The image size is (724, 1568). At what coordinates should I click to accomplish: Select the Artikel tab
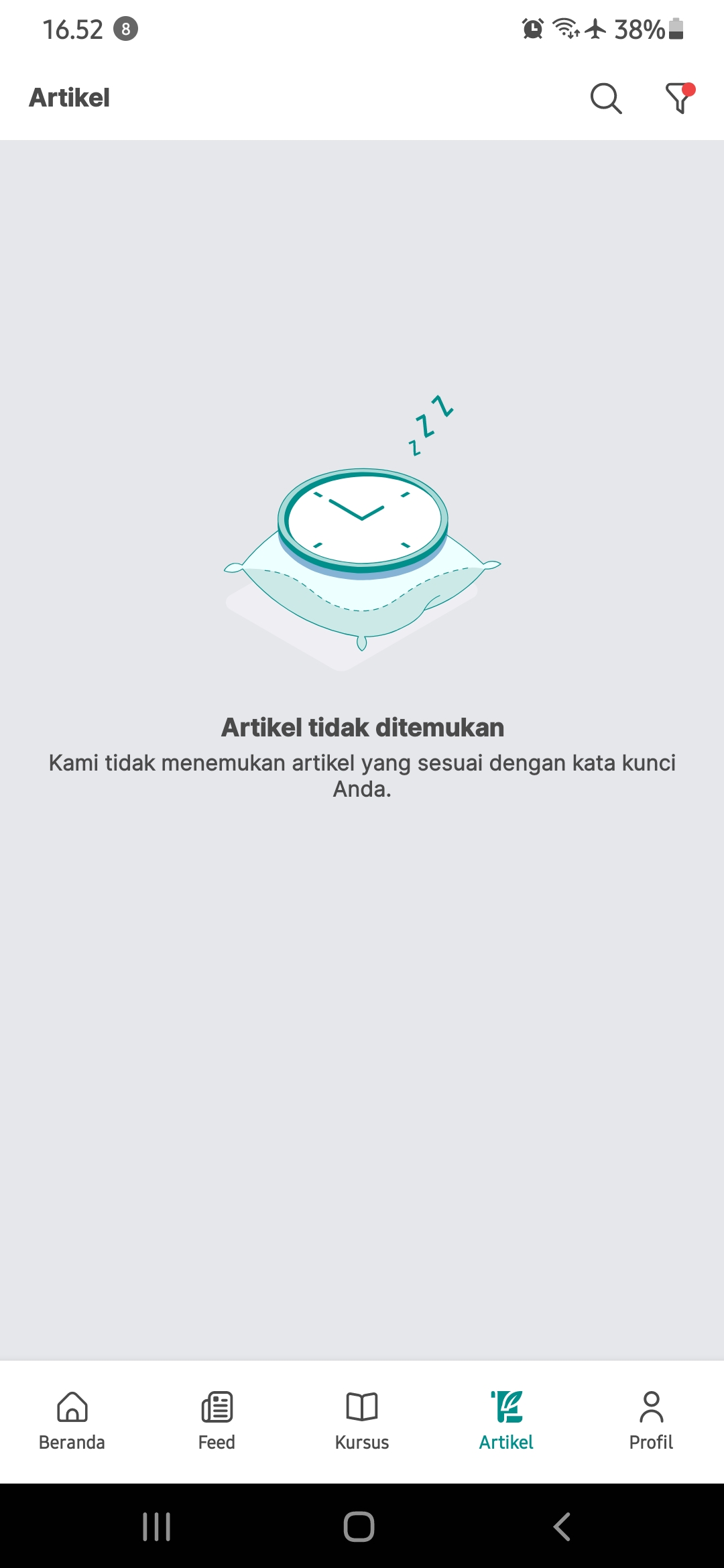[x=506, y=1421]
